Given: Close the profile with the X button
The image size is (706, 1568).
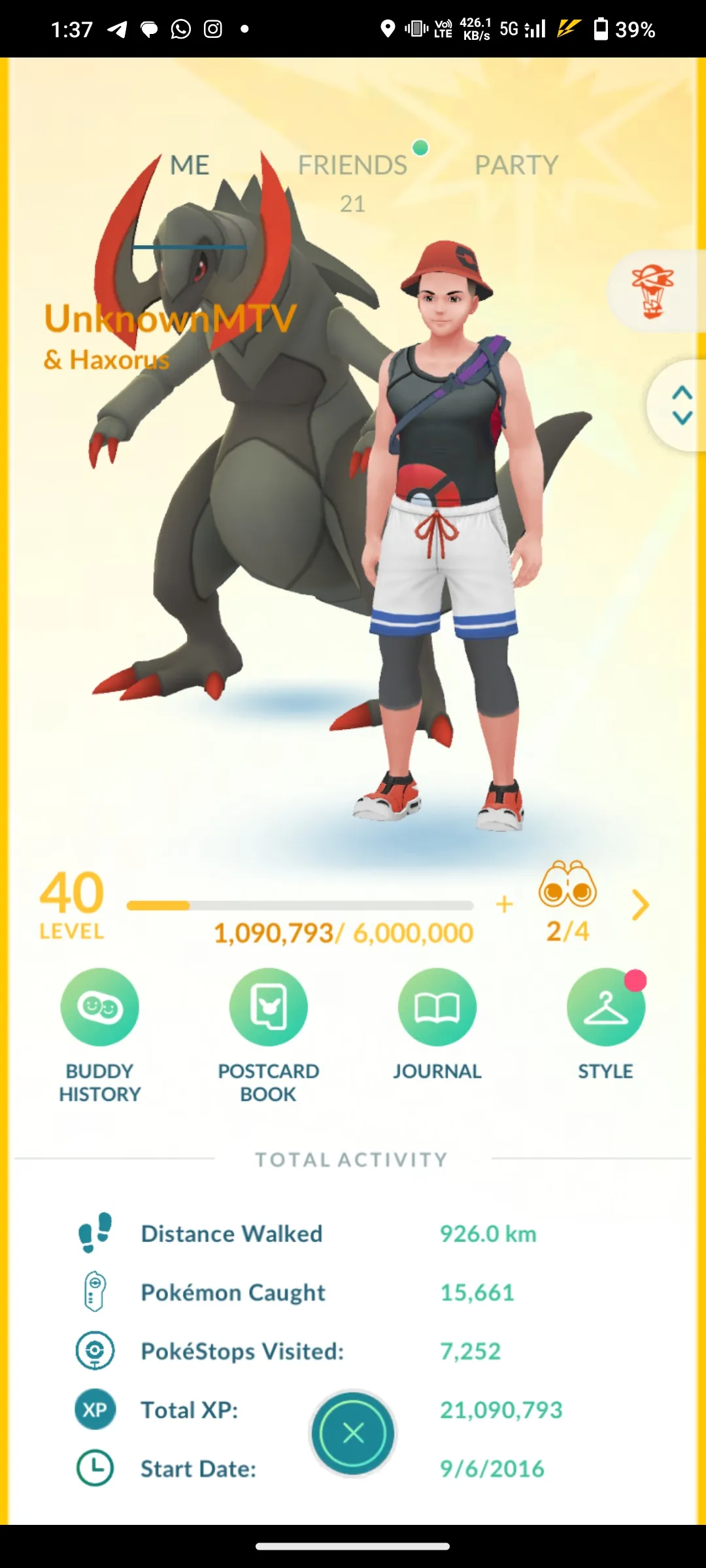Looking at the screenshot, I should tap(353, 1433).
